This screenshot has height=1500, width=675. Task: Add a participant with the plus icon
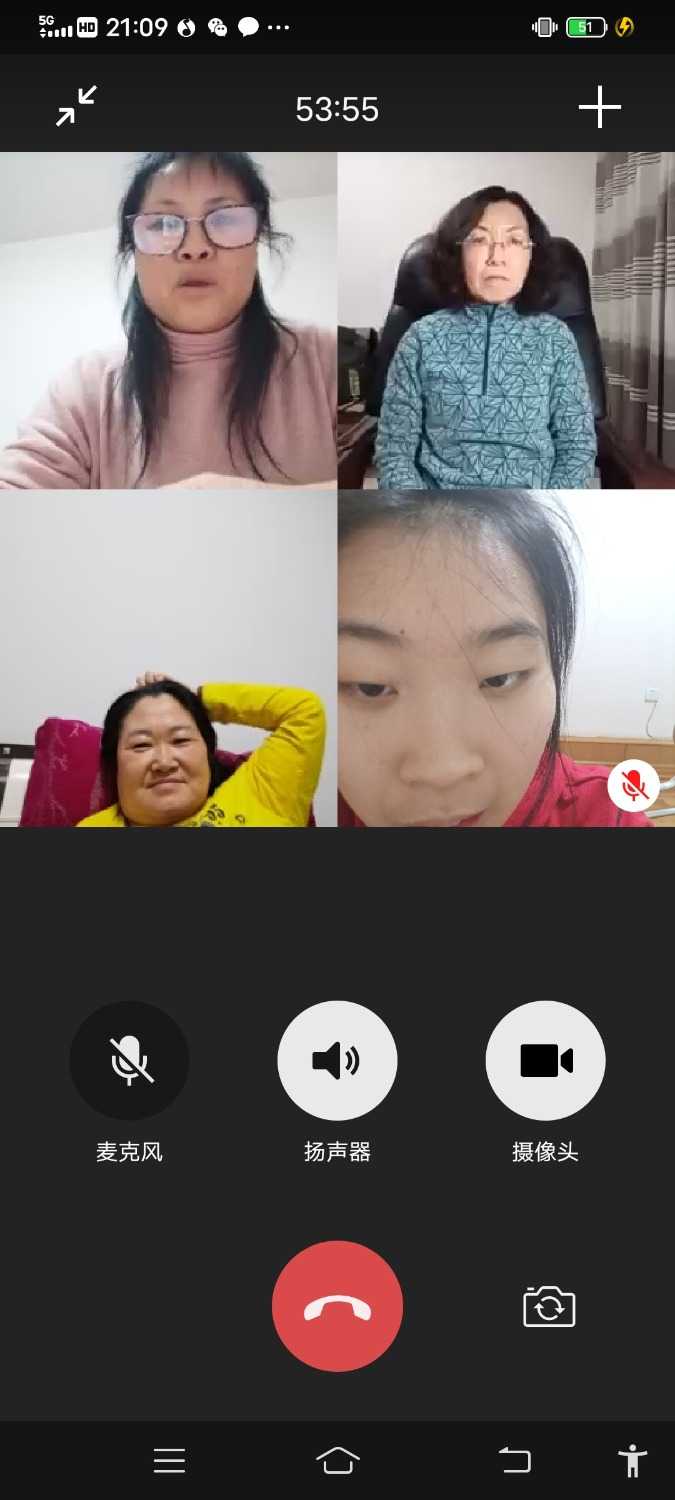tap(599, 107)
